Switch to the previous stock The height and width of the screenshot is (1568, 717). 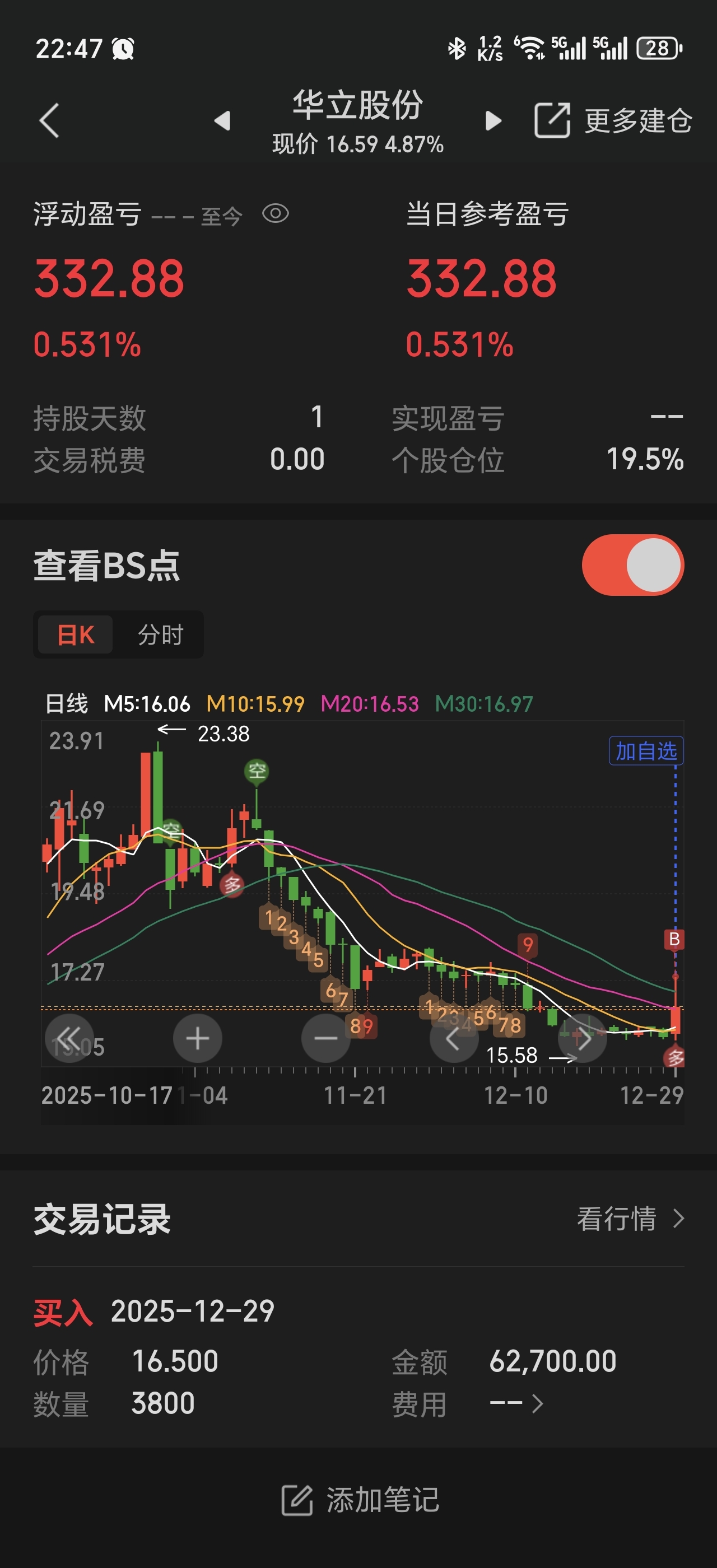pos(223,120)
